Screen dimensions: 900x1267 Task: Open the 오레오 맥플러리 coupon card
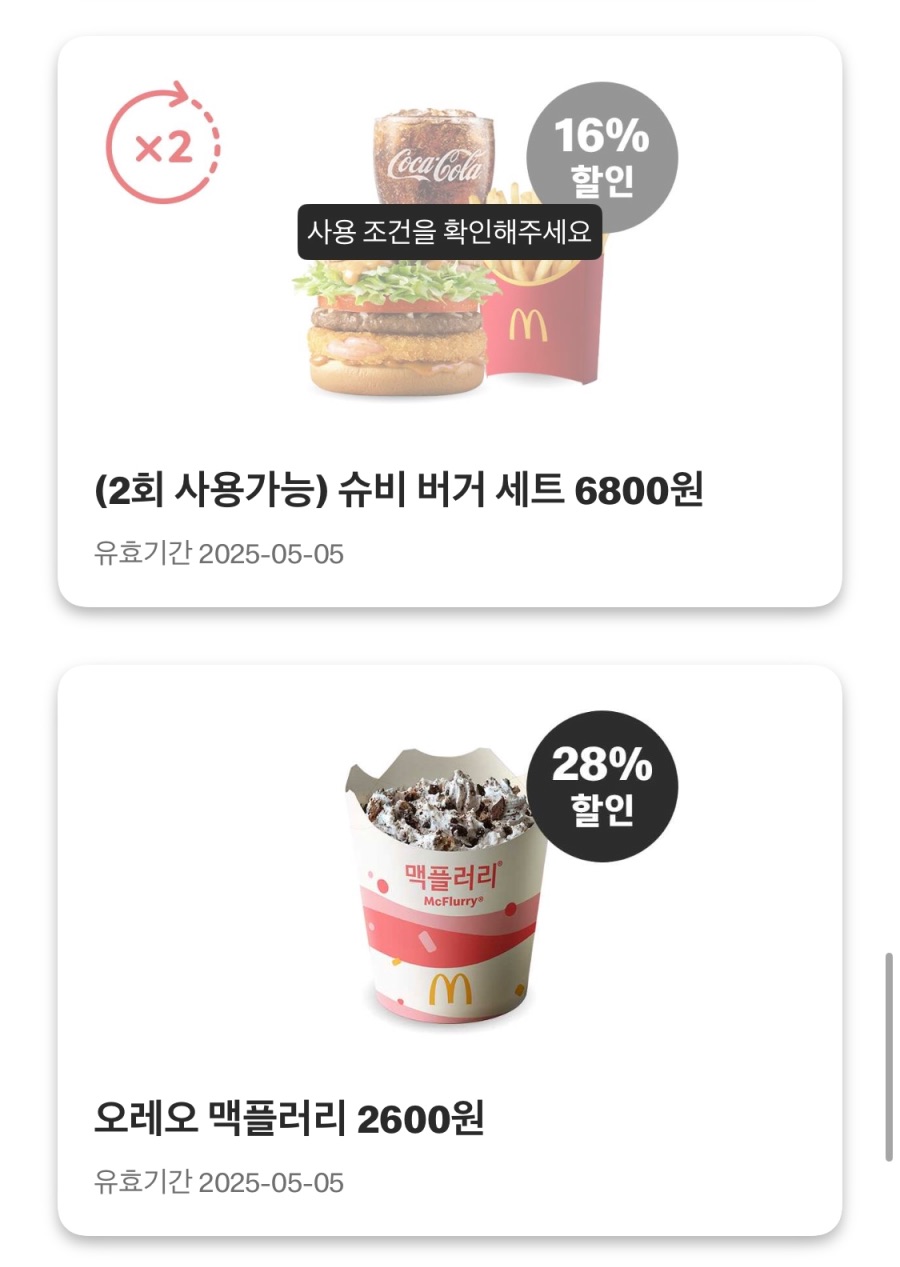[450, 950]
